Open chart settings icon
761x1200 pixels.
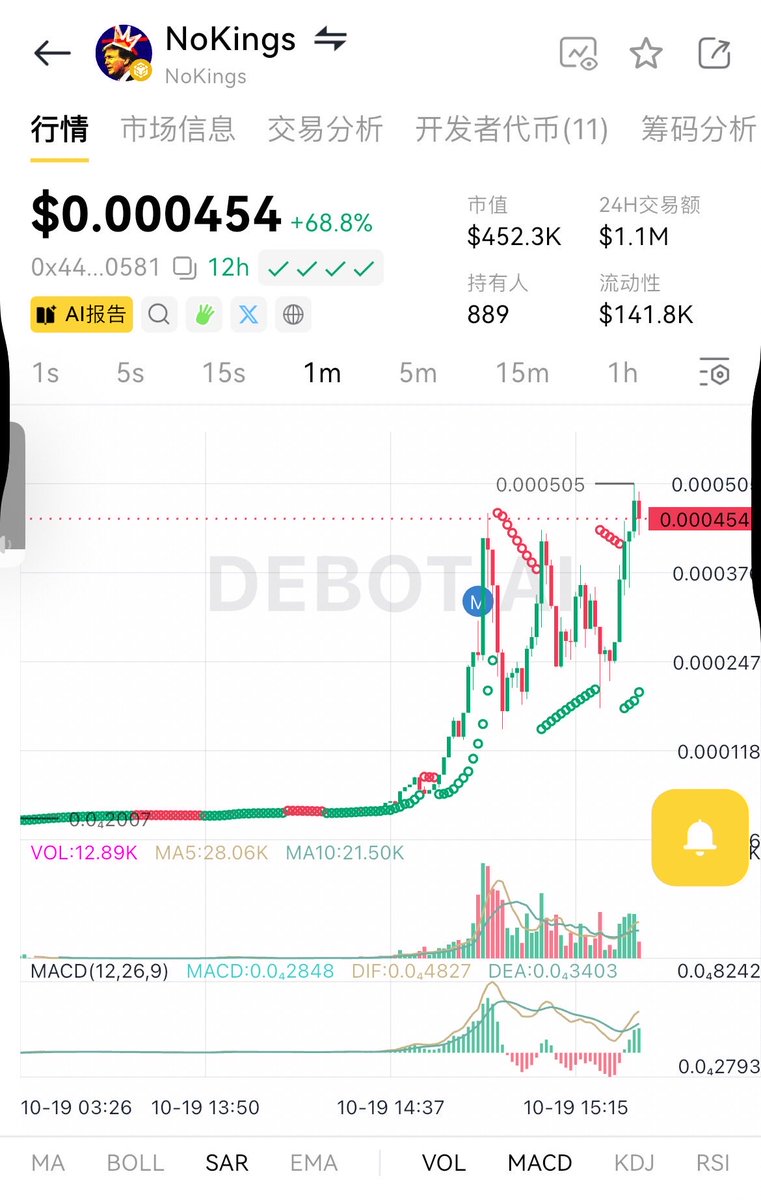pos(714,373)
